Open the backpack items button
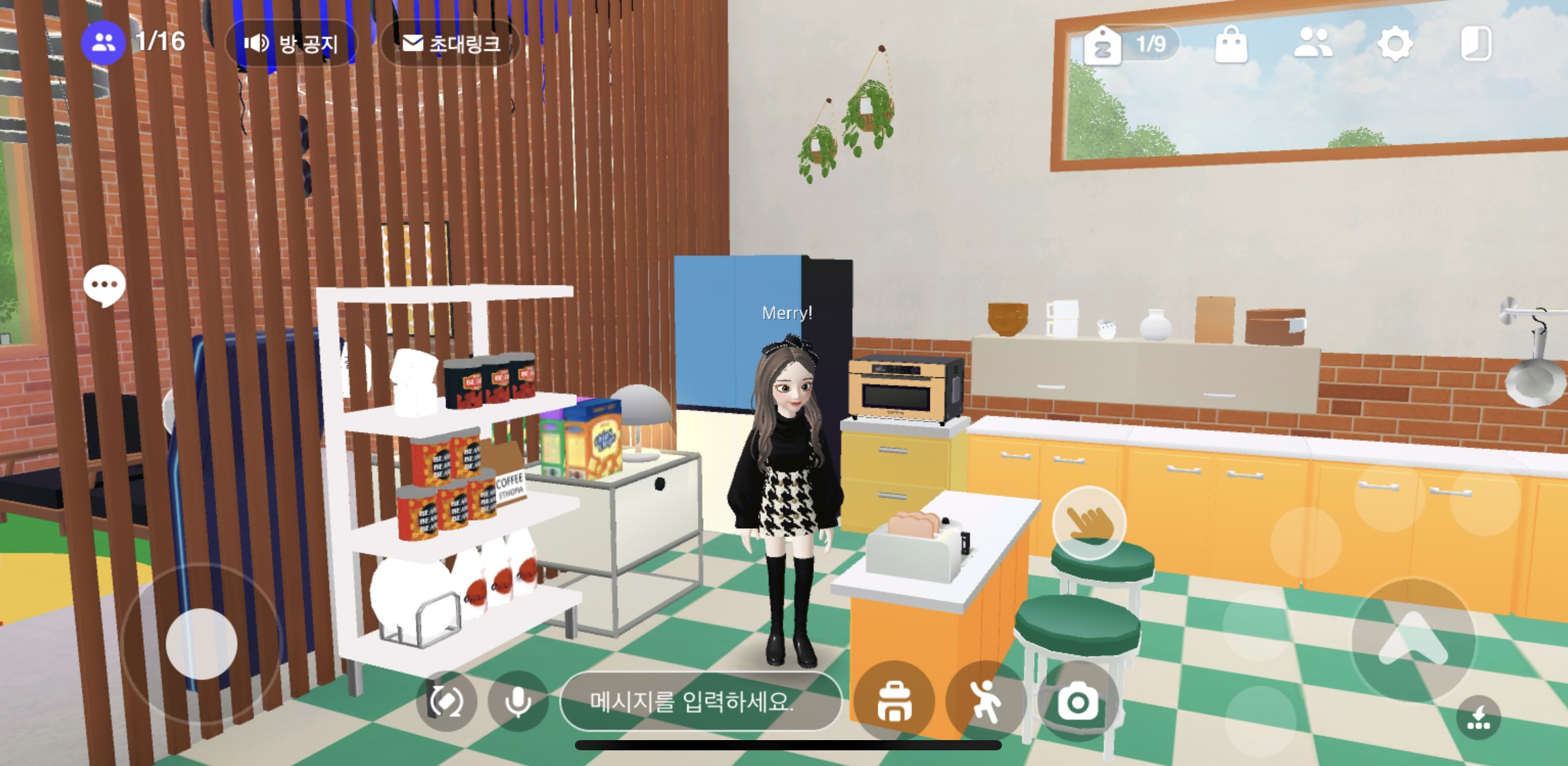The height and width of the screenshot is (766, 1568). [x=894, y=702]
